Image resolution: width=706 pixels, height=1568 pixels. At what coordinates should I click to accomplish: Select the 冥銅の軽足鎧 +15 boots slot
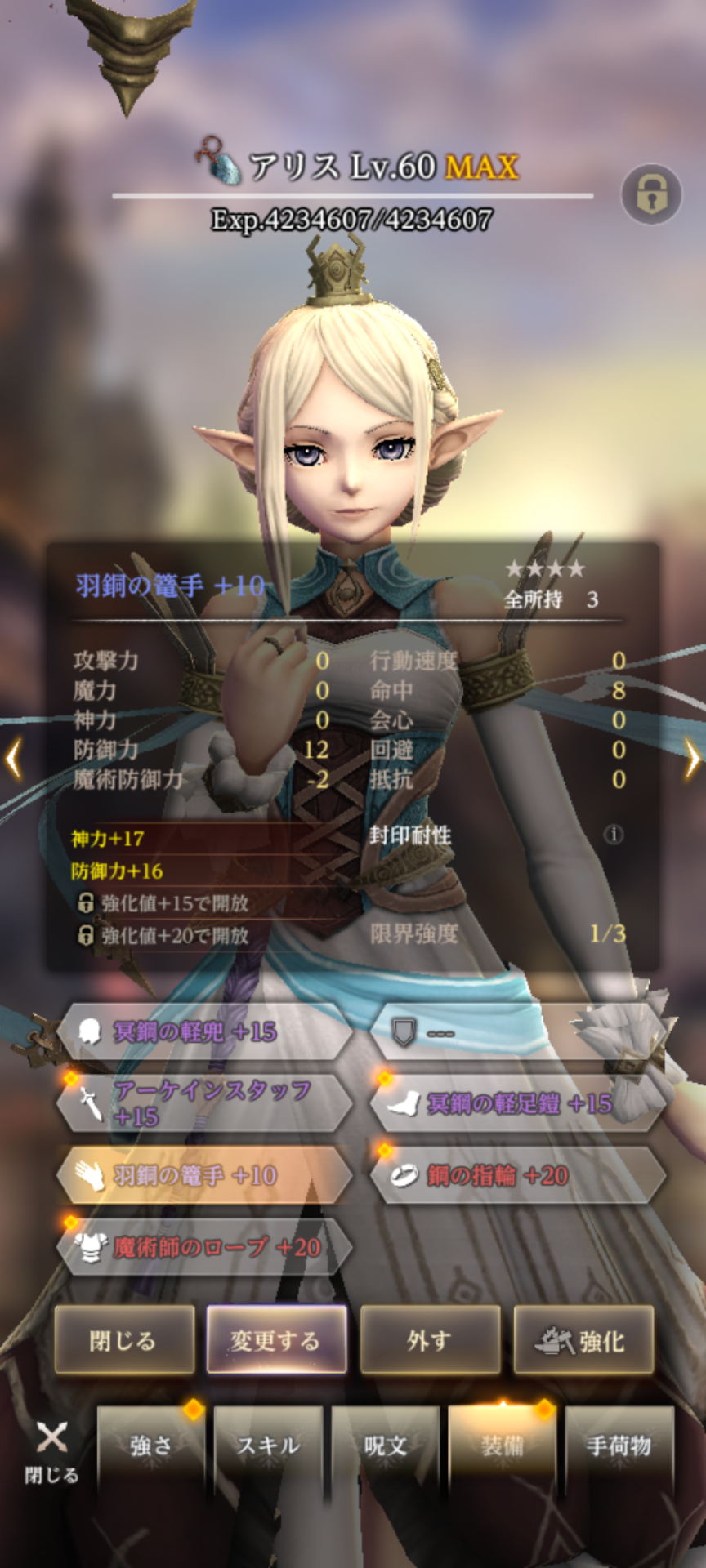pos(518,1104)
